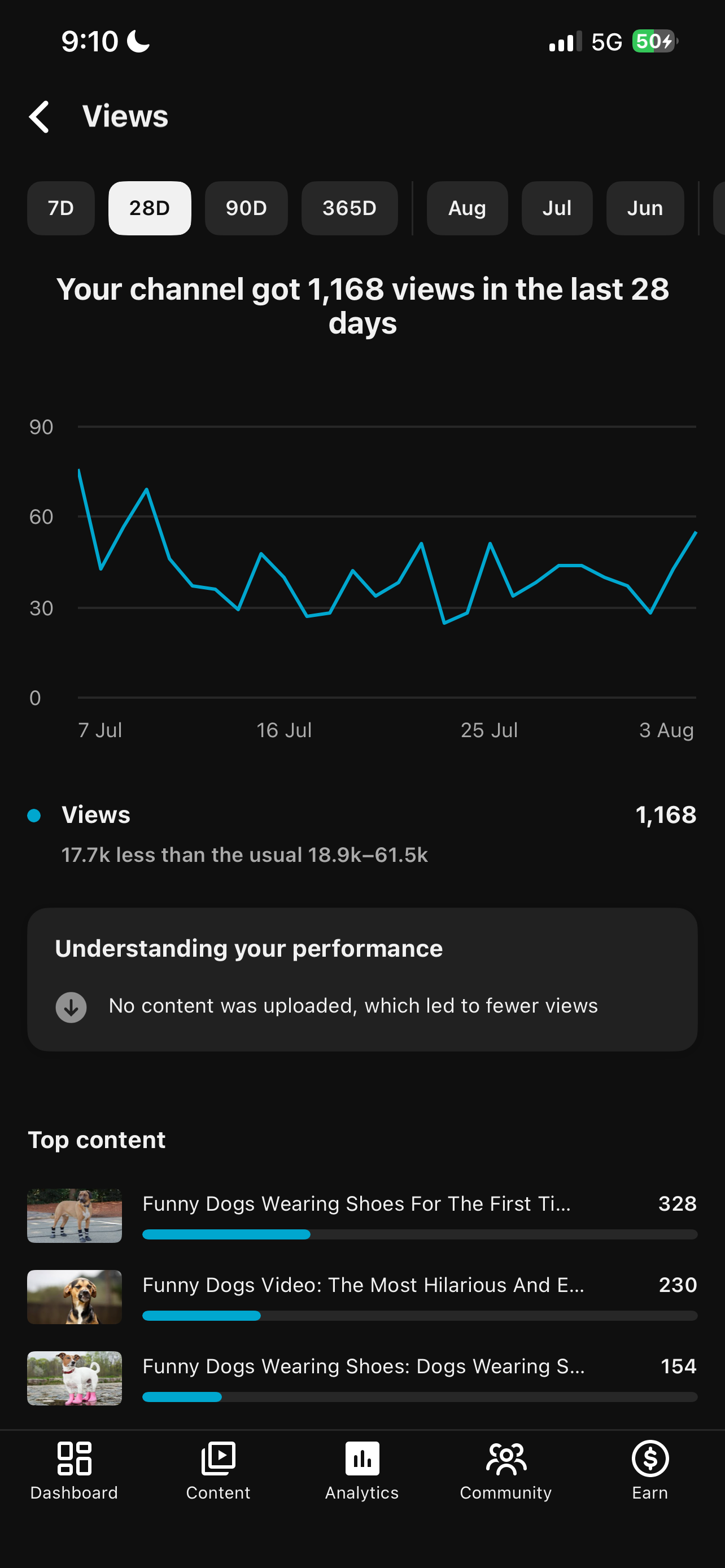The image size is (725, 1568).
Task: Filter views by Jun
Action: 645,208
